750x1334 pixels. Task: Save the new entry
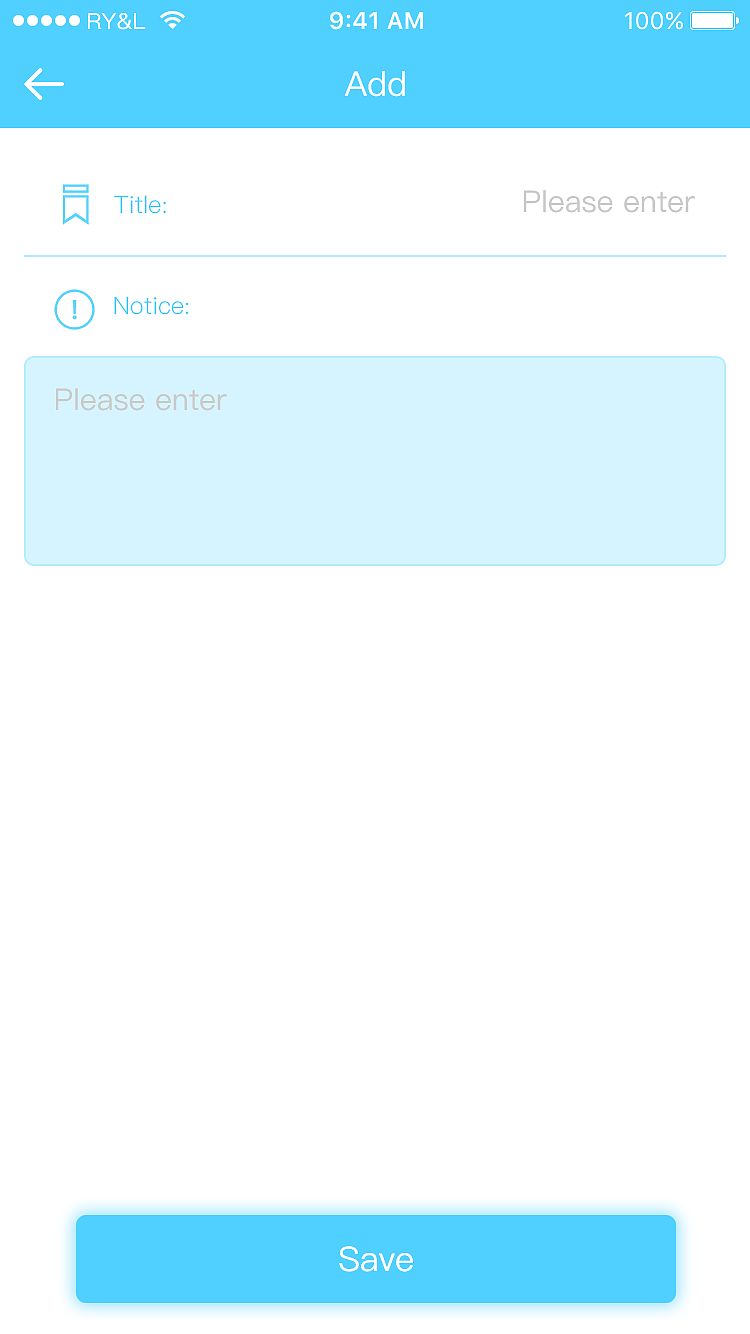tap(376, 1259)
